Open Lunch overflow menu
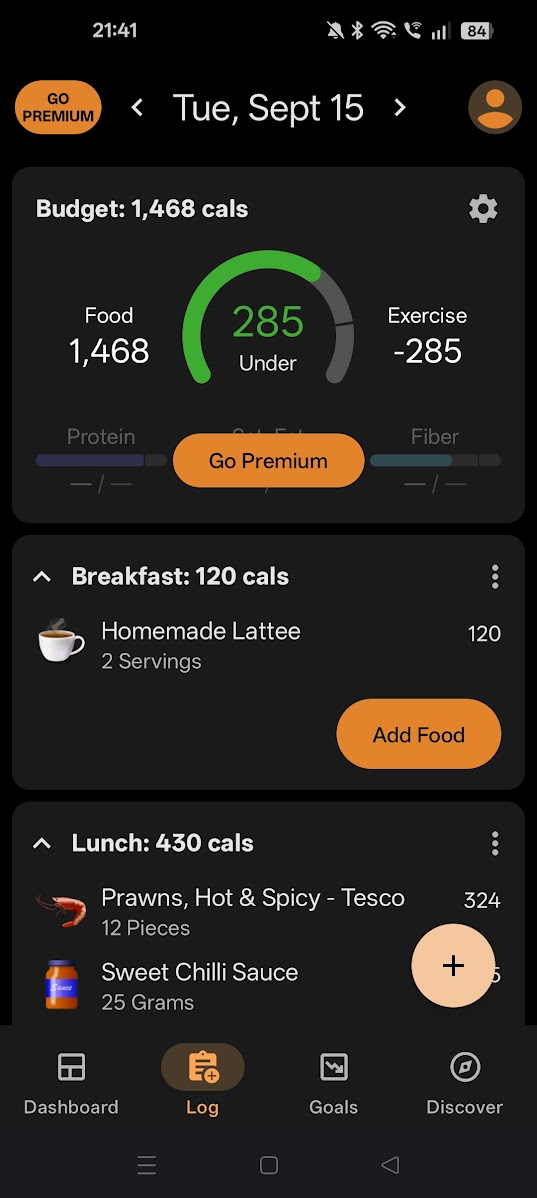The width and height of the screenshot is (537, 1198). (x=495, y=843)
